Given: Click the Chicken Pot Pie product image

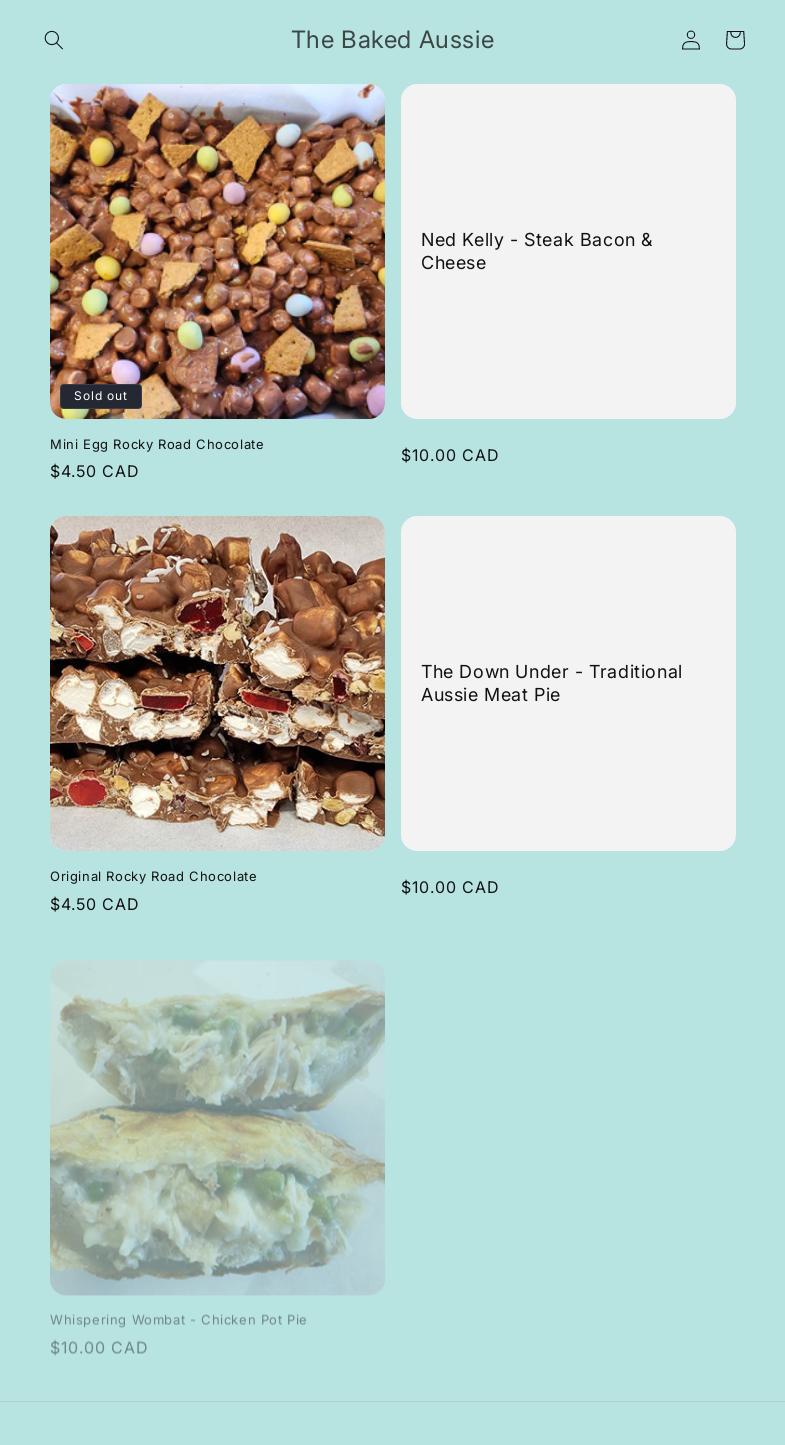Looking at the screenshot, I should click(217, 1127).
